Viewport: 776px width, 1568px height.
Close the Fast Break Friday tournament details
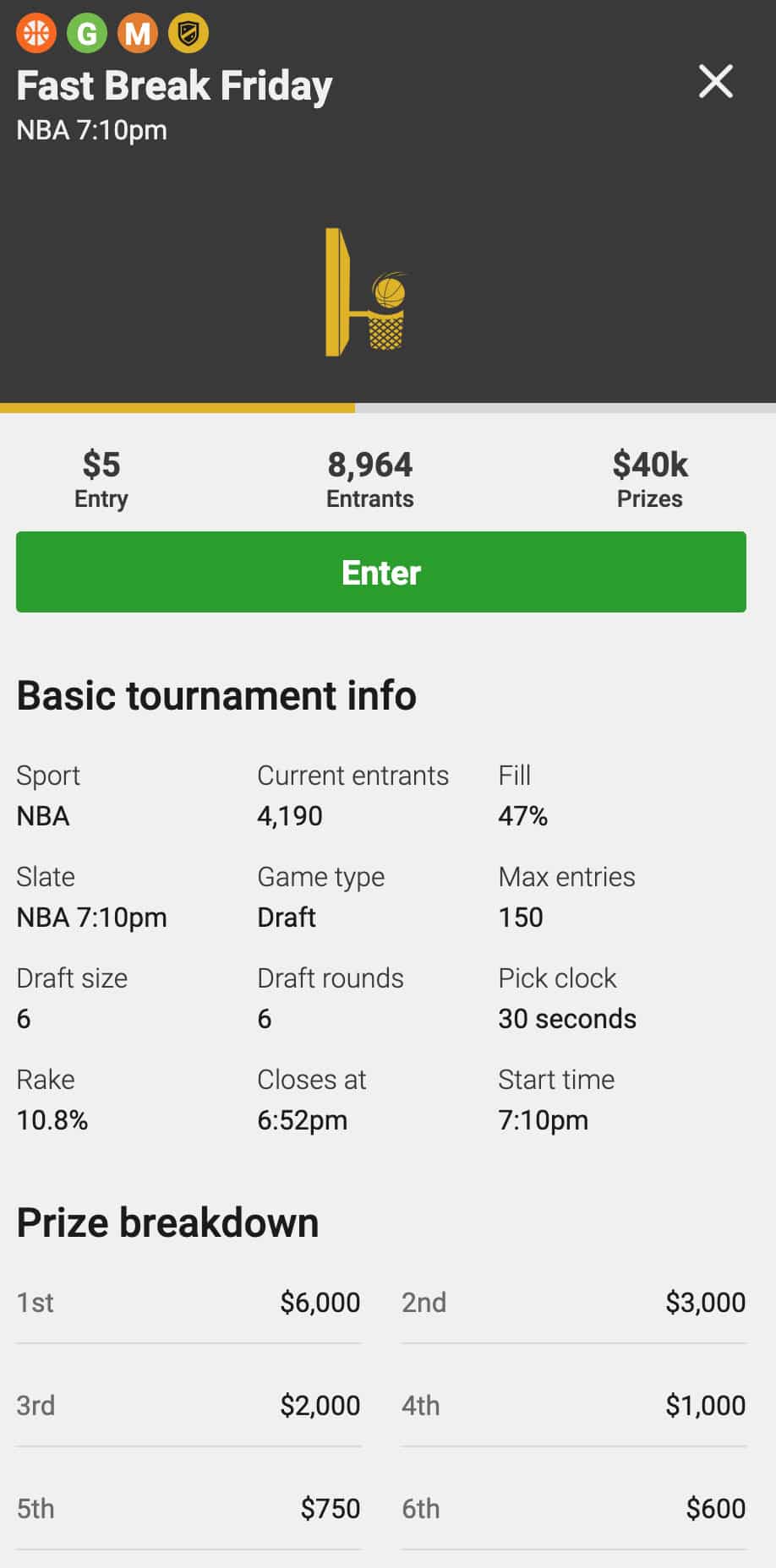pos(715,82)
